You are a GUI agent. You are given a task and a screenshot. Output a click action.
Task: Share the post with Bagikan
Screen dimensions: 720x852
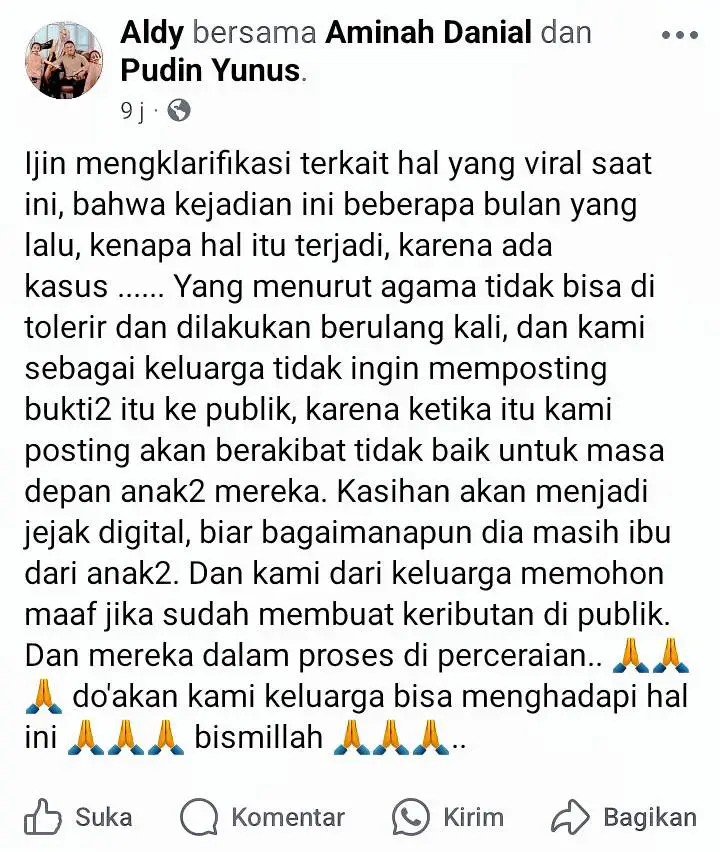pyautogui.click(x=624, y=817)
